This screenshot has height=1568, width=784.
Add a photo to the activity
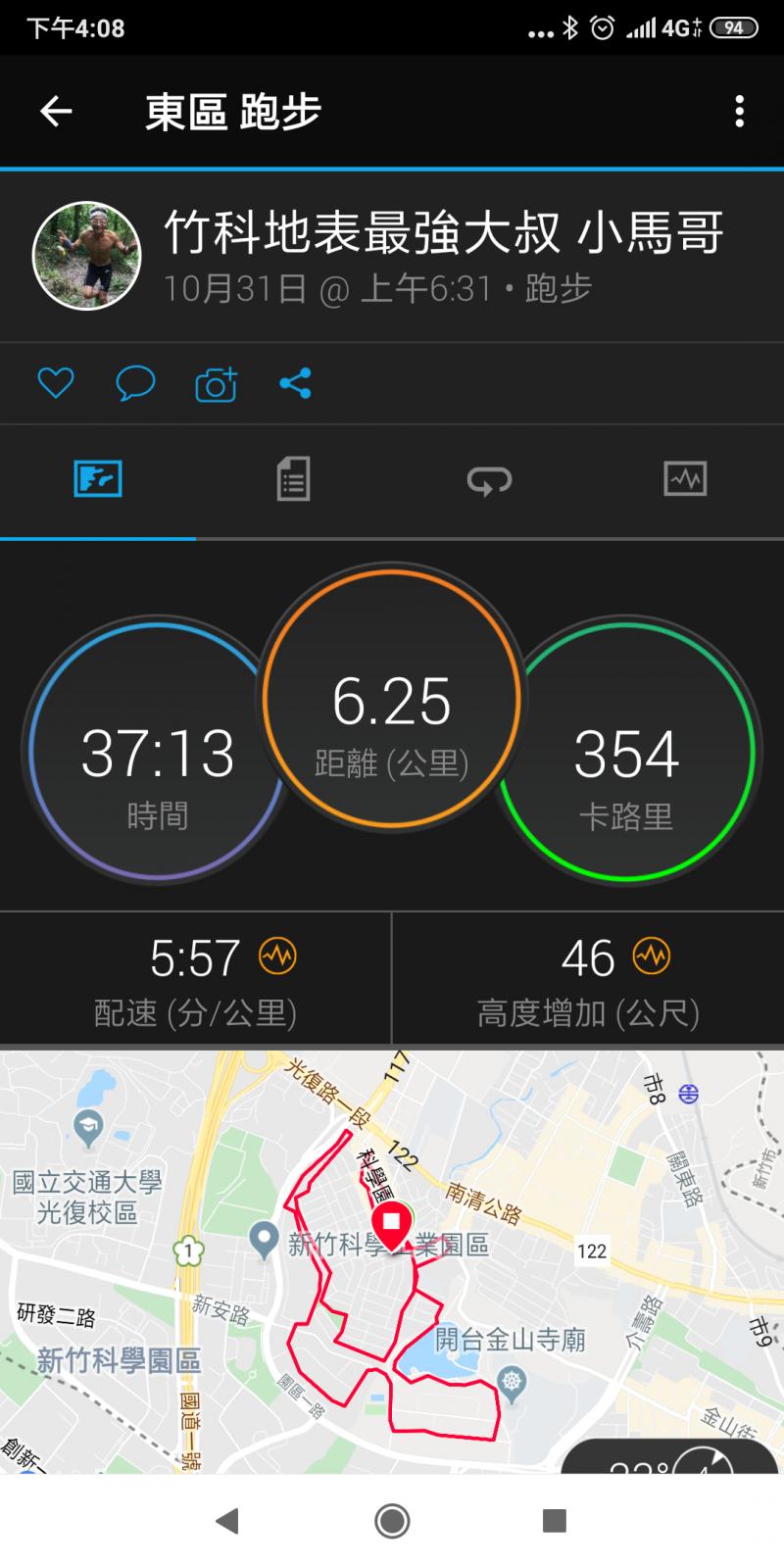point(216,384)
